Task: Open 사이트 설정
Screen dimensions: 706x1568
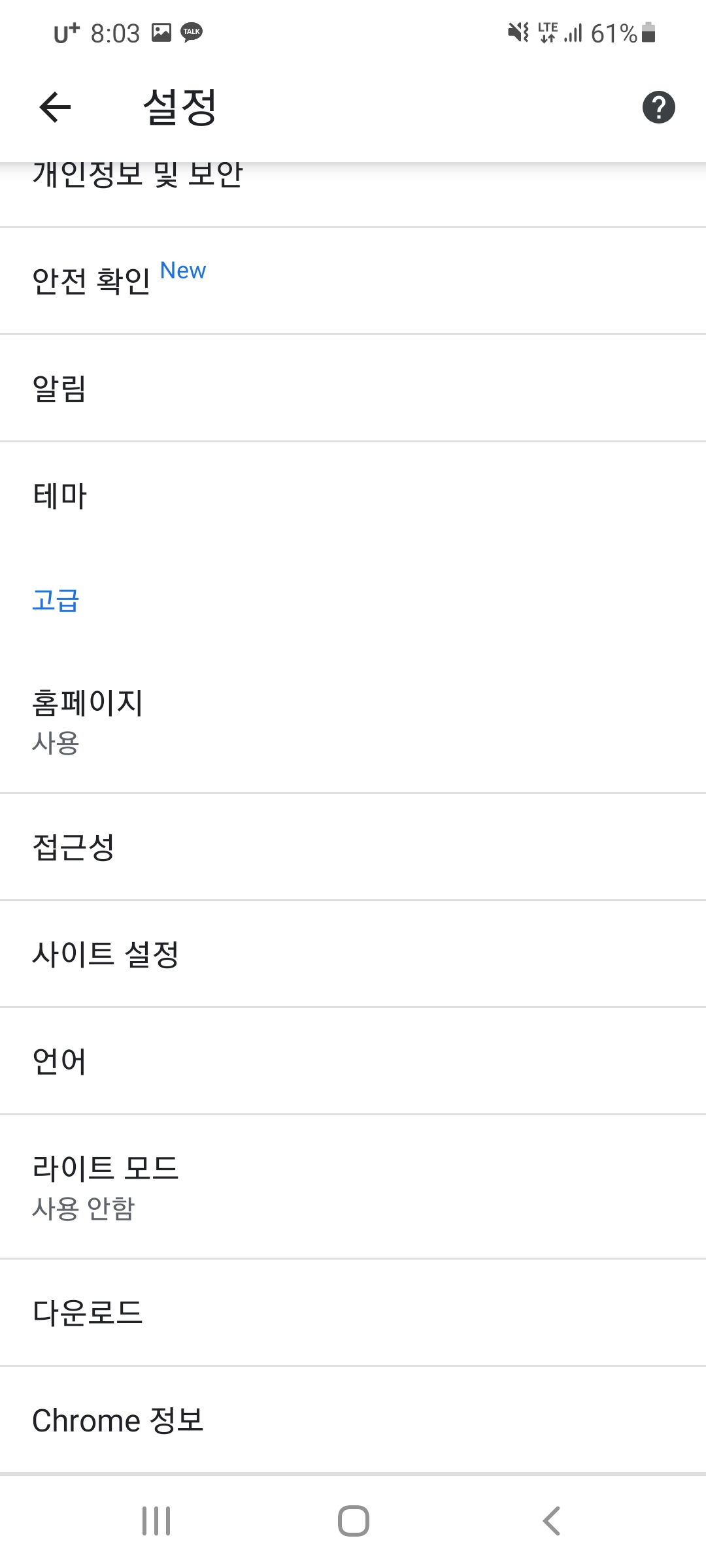Action: coord(353,954)
